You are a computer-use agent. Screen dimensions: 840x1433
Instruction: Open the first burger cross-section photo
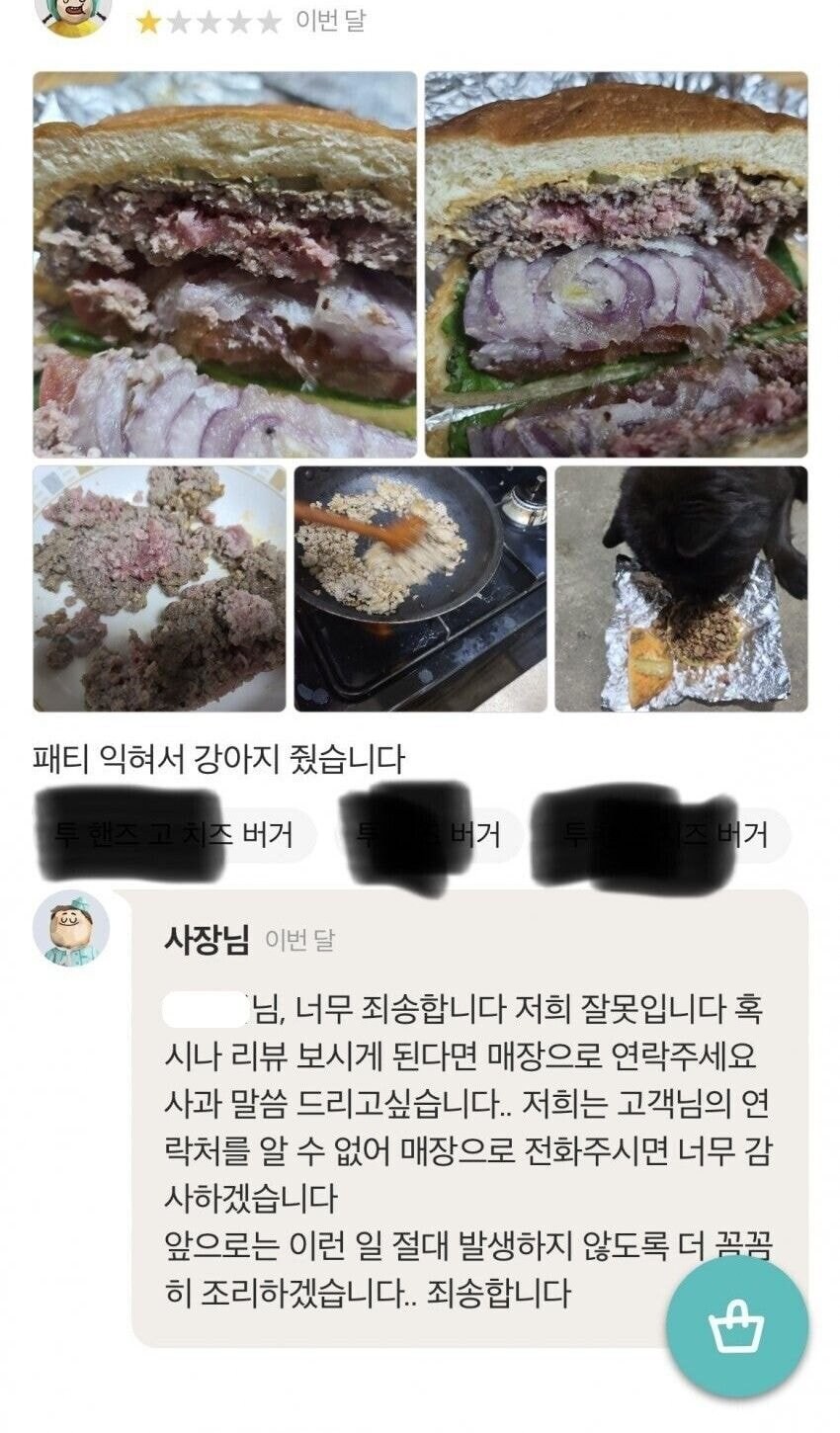[x=222, y=257]
